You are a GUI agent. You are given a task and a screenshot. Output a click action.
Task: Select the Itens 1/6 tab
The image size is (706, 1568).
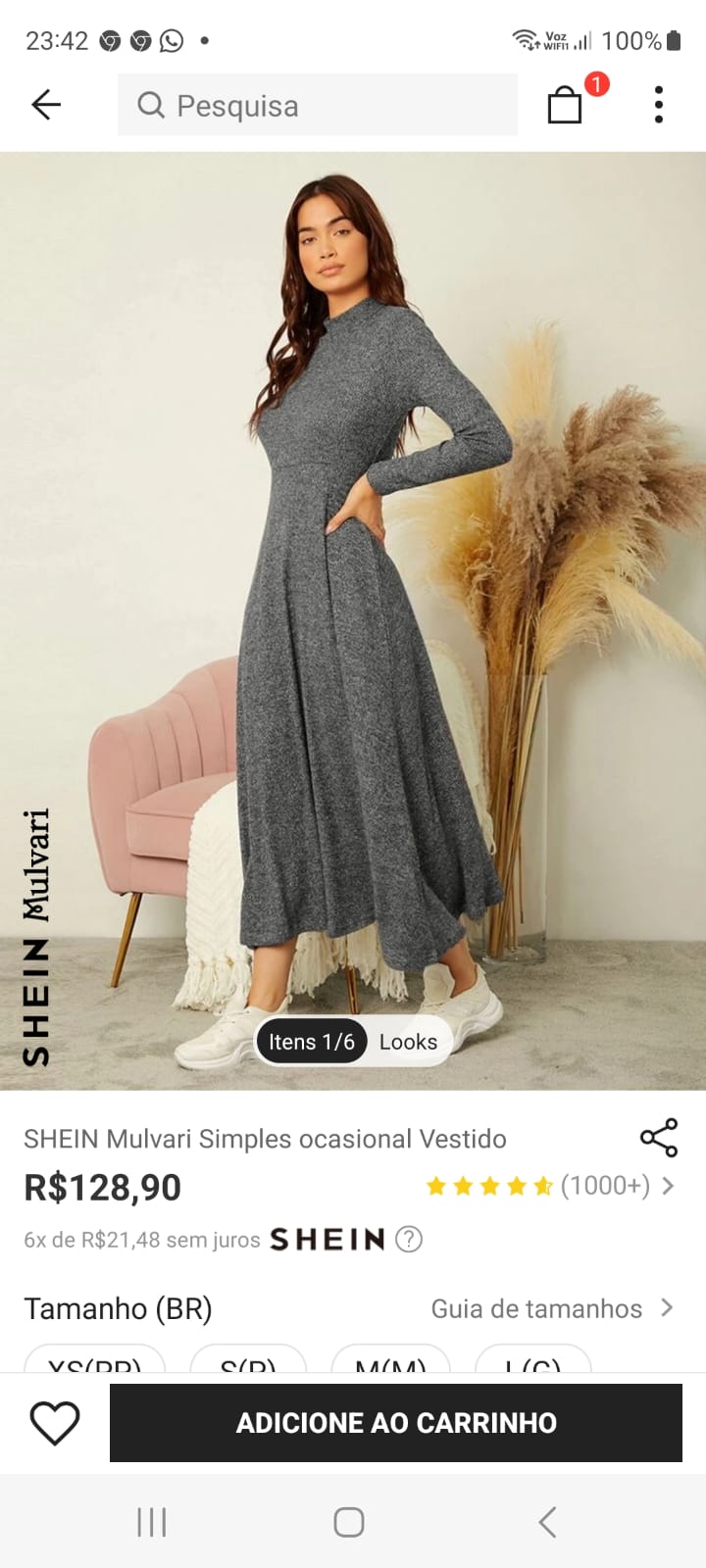pyautogui.click(x=312, y=1042)
